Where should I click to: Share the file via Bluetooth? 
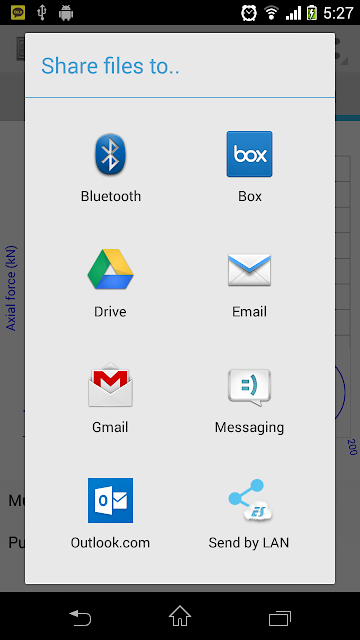pyautogui.click(x=110, y=168)
